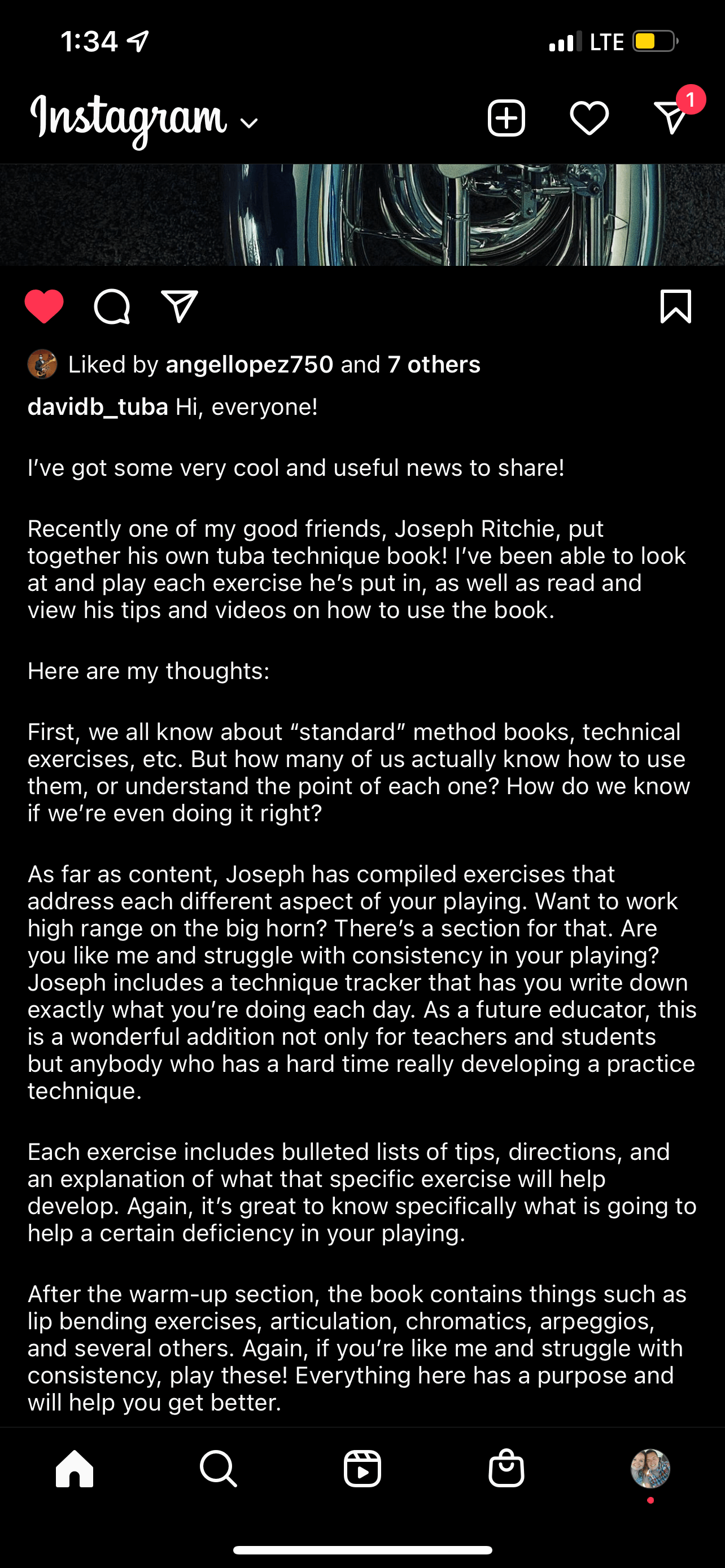This screenshot has height=1568, width=725.
Task: Share davidb_tuba's post via send icon
Action: [179, 306]
